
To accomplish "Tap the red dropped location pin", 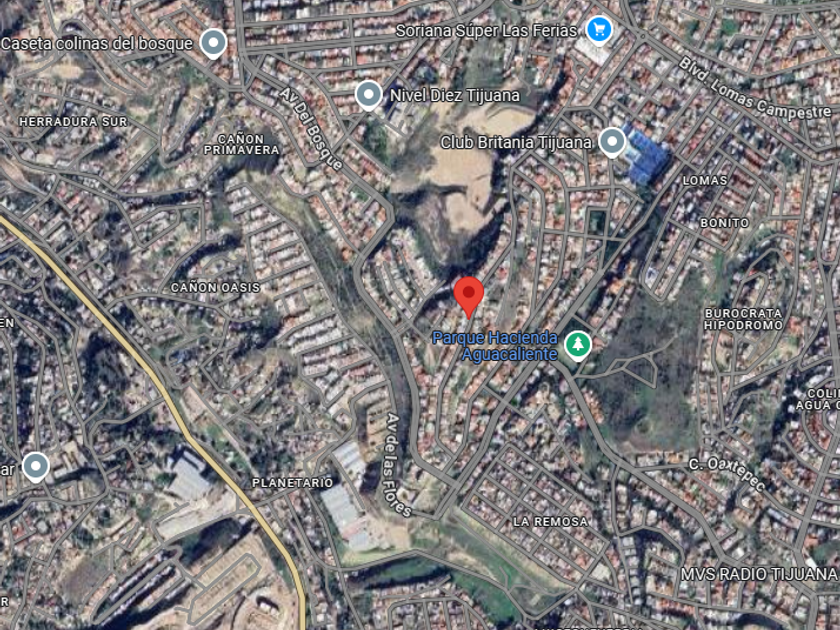I will [x=469, y=297].
